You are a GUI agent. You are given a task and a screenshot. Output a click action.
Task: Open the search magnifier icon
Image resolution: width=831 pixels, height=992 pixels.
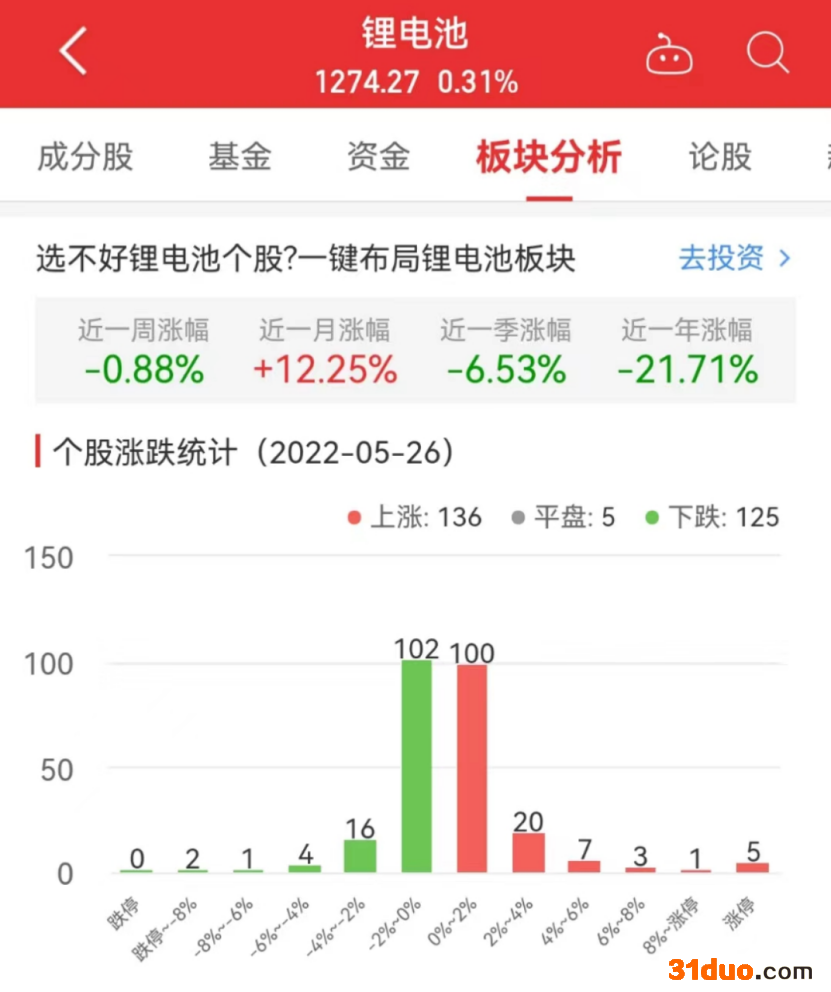click(x=767, y=52)
